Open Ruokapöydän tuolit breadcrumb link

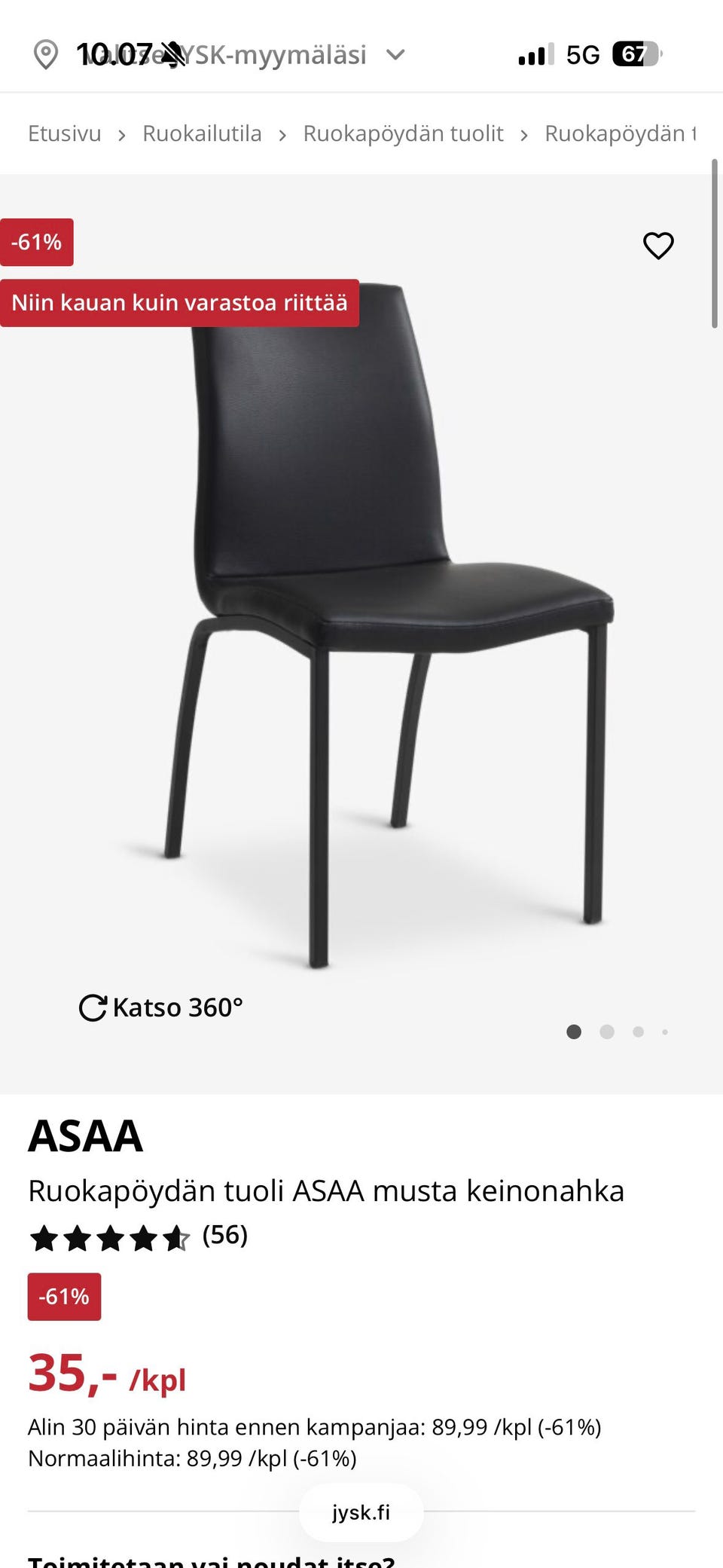point(403,133)
